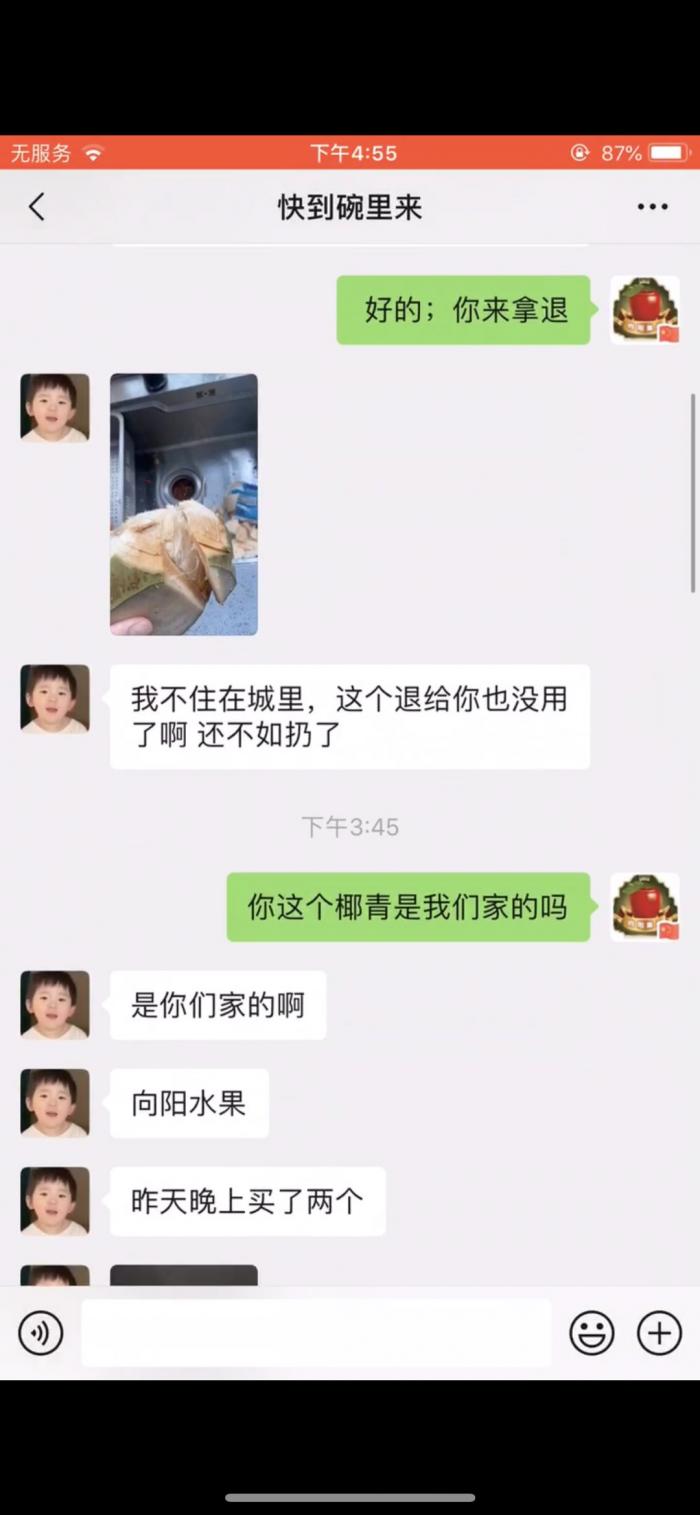Tap the child avatar beside 向阳水果
Screen dimensions: 700x1515
[x=55, y=1103]
